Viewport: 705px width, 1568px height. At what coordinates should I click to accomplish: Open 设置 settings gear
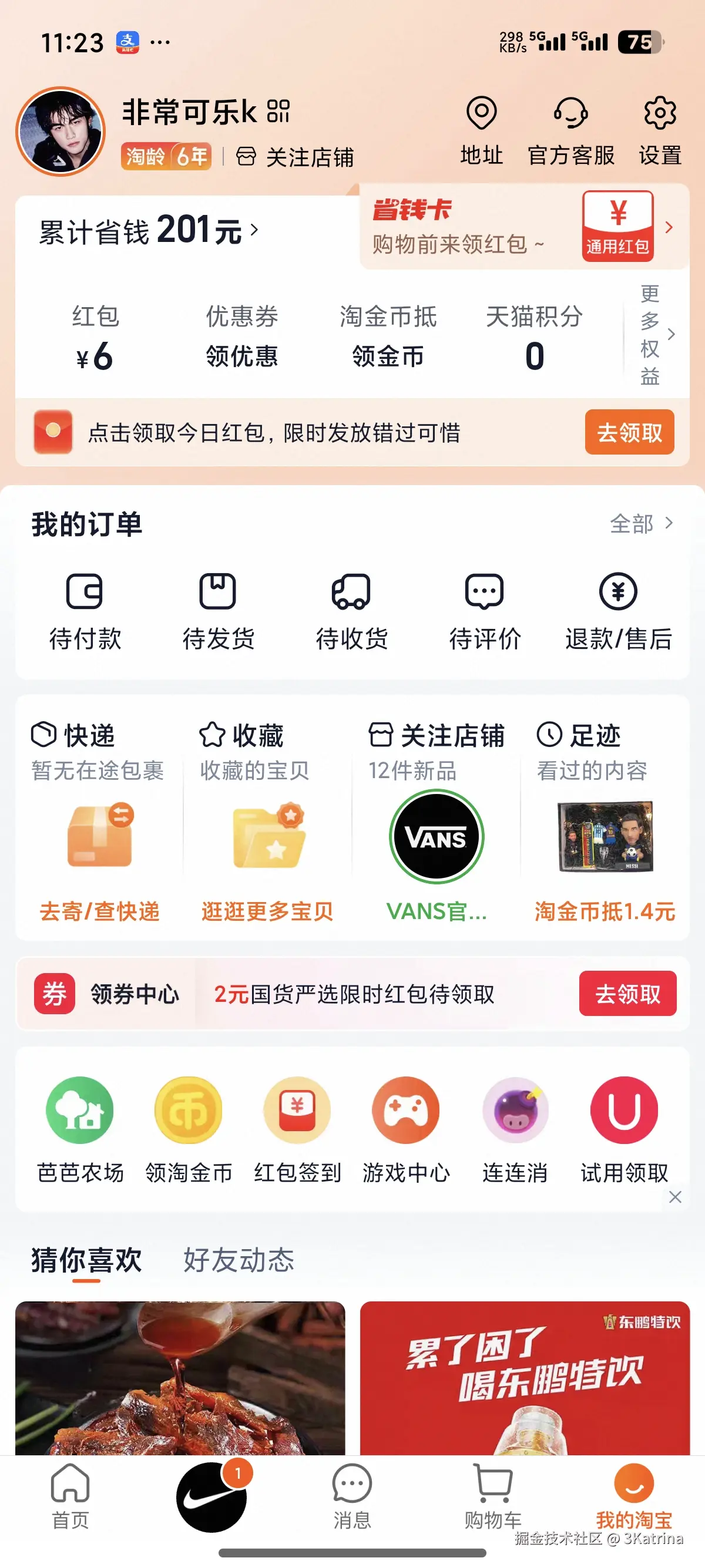pos(660,130)
